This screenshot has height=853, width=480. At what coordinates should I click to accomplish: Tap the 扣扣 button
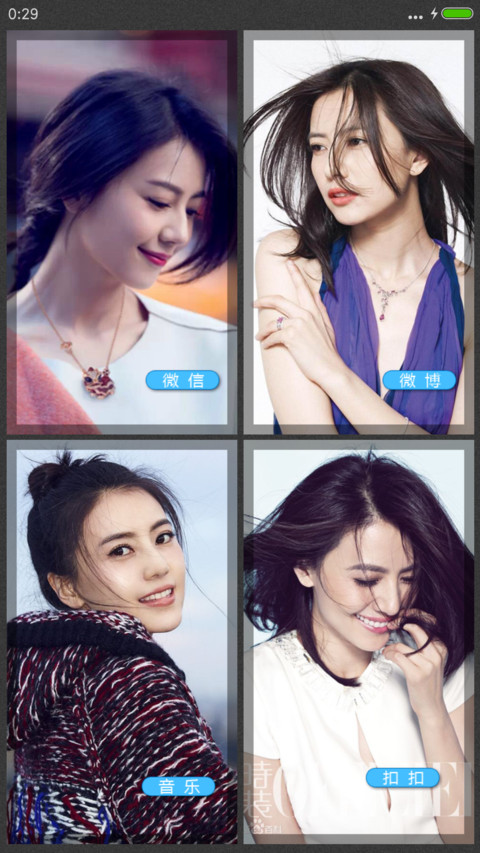[x=403, y=778]
